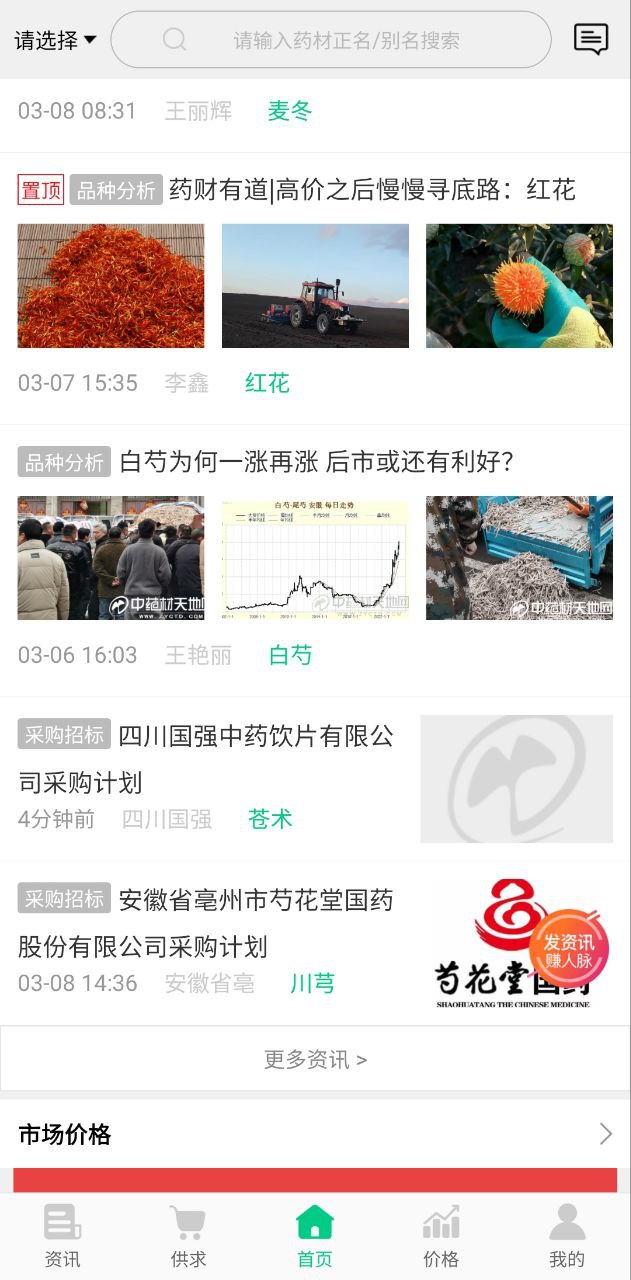This screenshot has width=631, height=1280.
Task: Open the 红花 高价之后慢慢寻底路 article
Action: pyautogui.click(x=372, y=189)
